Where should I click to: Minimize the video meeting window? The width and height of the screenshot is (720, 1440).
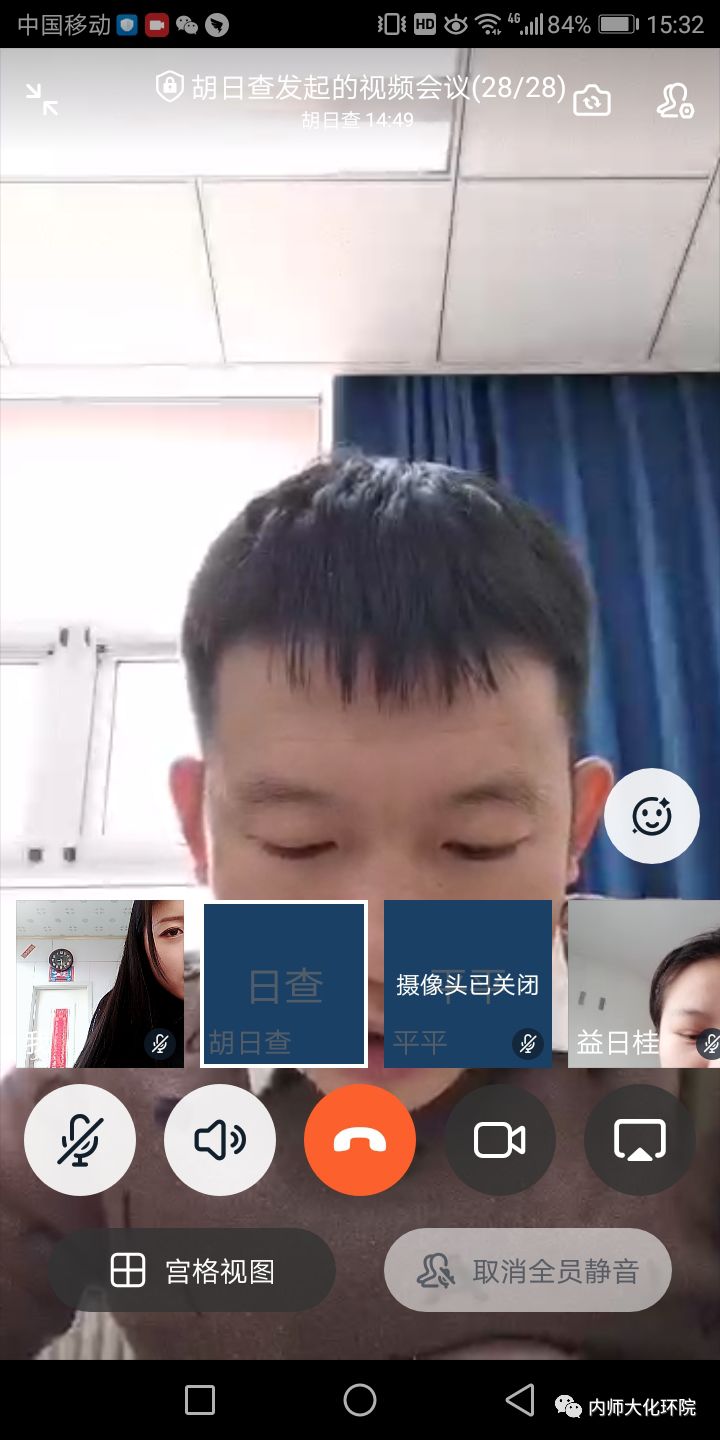[x=42, y=99]
